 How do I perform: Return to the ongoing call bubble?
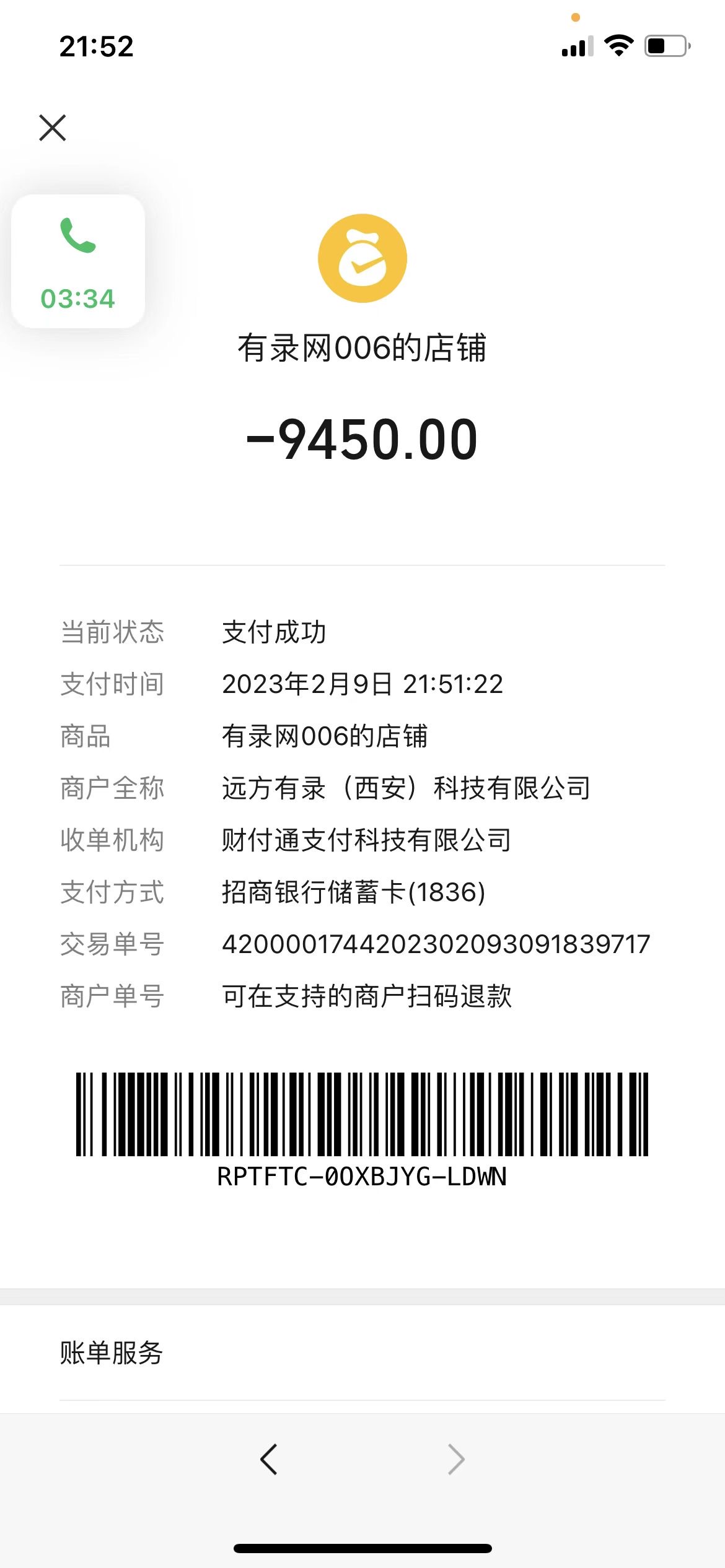tap(78, 261)
